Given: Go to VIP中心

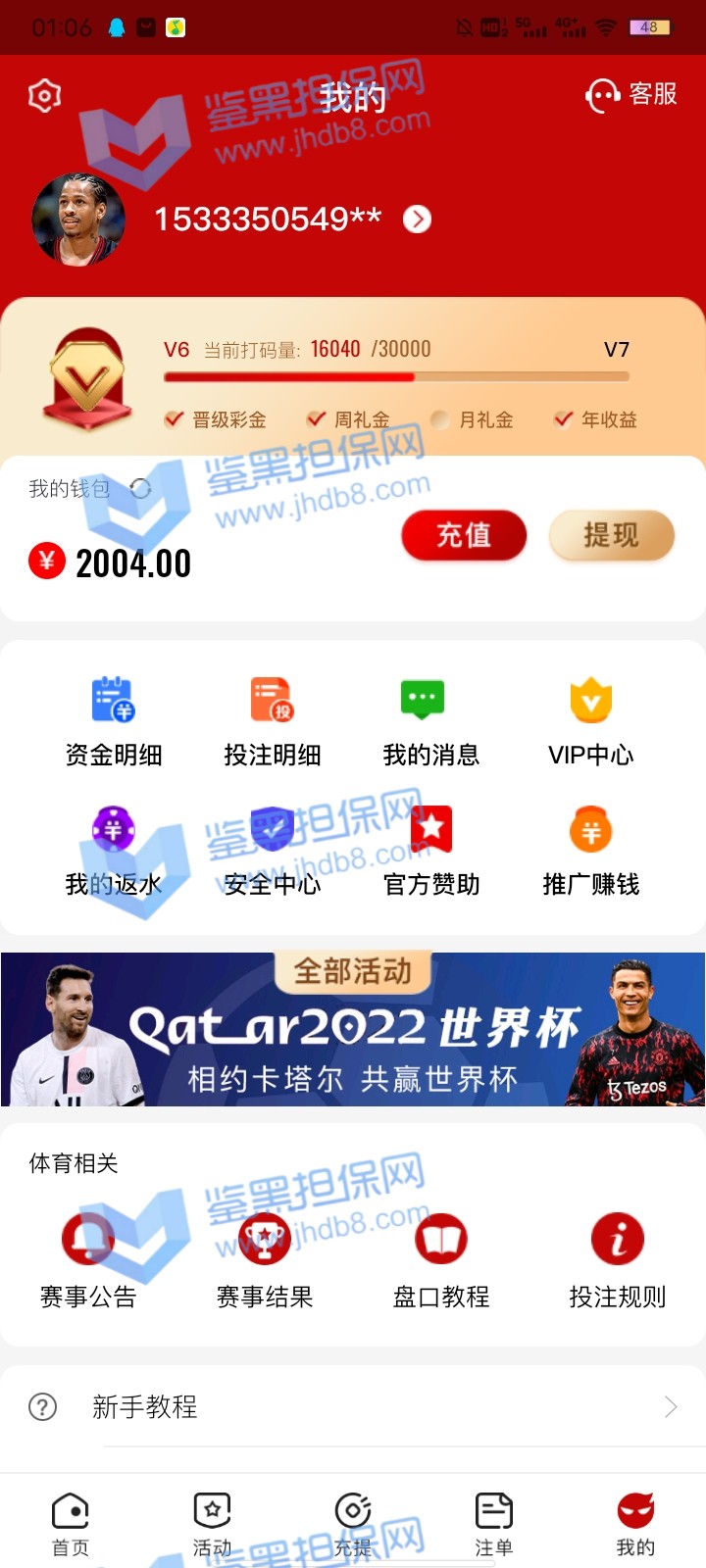Looking at the screenshot, I should [x=590, y=720].
